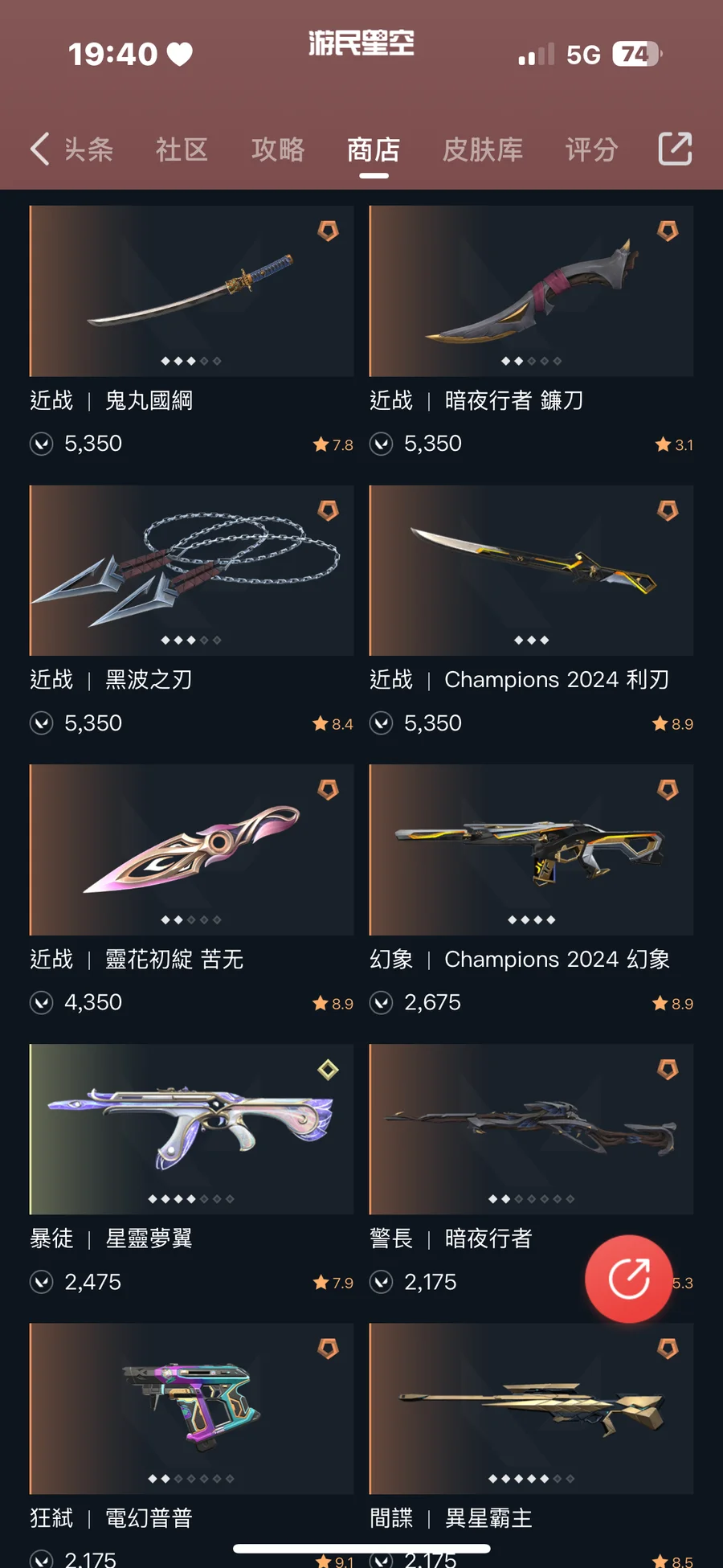Switch to the 攻略 tab

(x=278, y=149)
